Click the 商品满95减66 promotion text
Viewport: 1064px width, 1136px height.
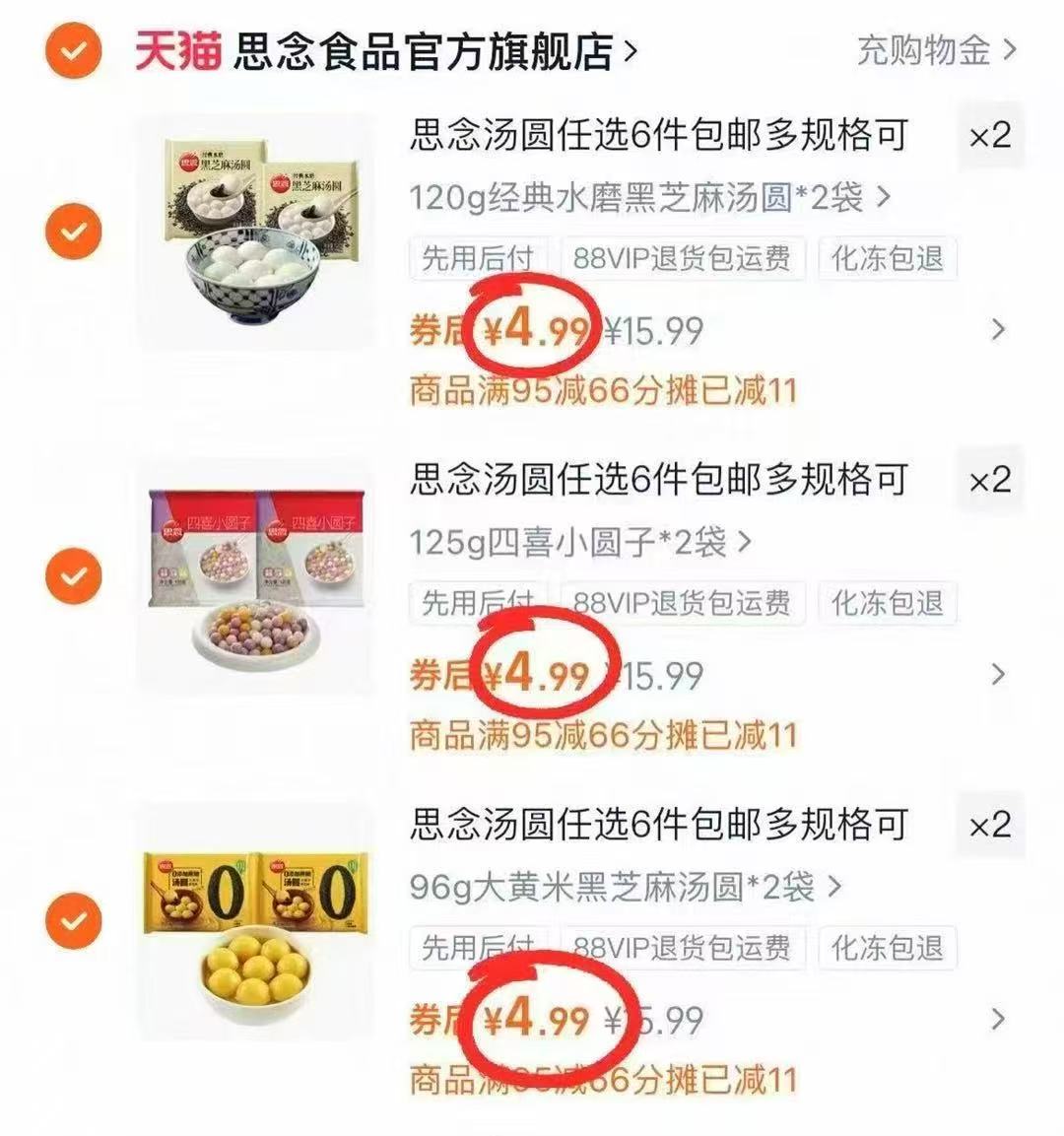pos(605,387)
